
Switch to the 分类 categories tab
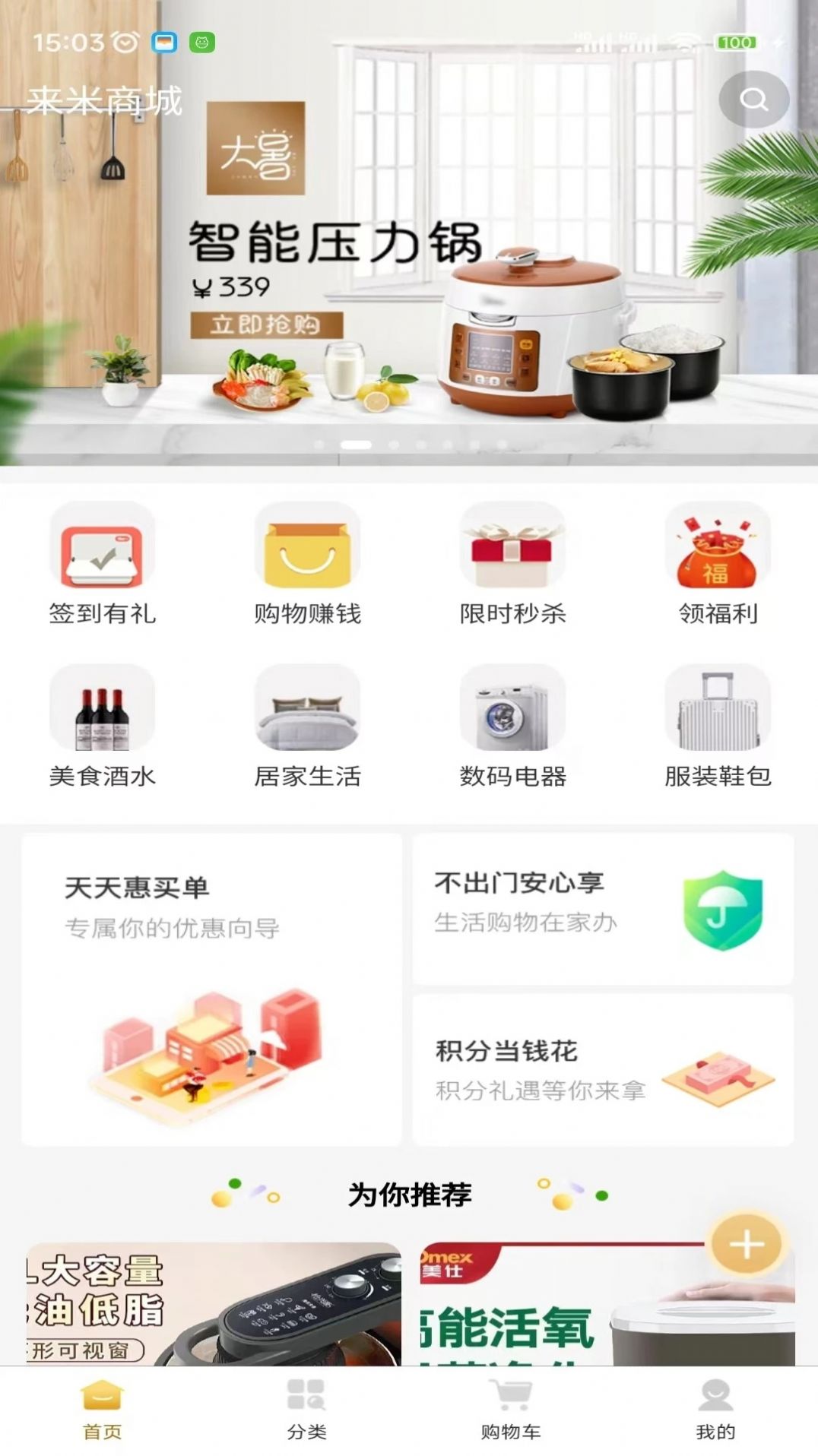tap(306, 1410)
